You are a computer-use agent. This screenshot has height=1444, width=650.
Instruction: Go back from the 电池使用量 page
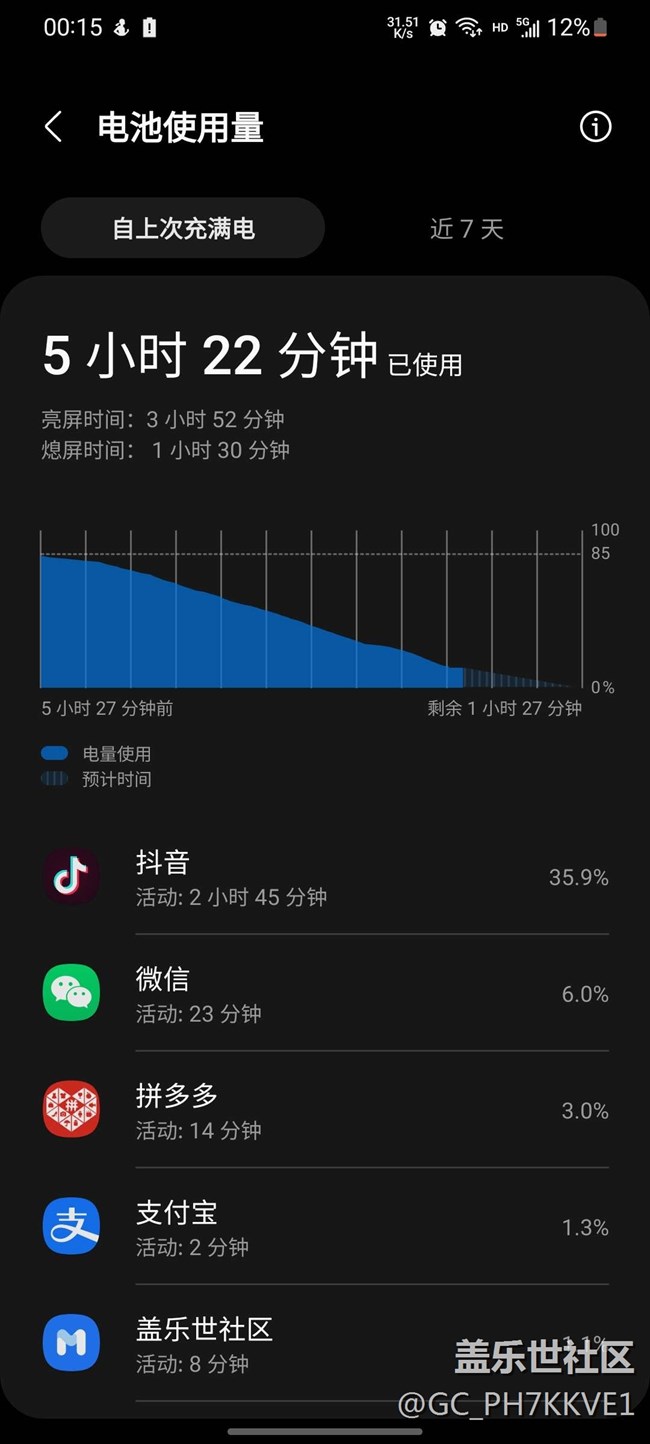[54, 127]
